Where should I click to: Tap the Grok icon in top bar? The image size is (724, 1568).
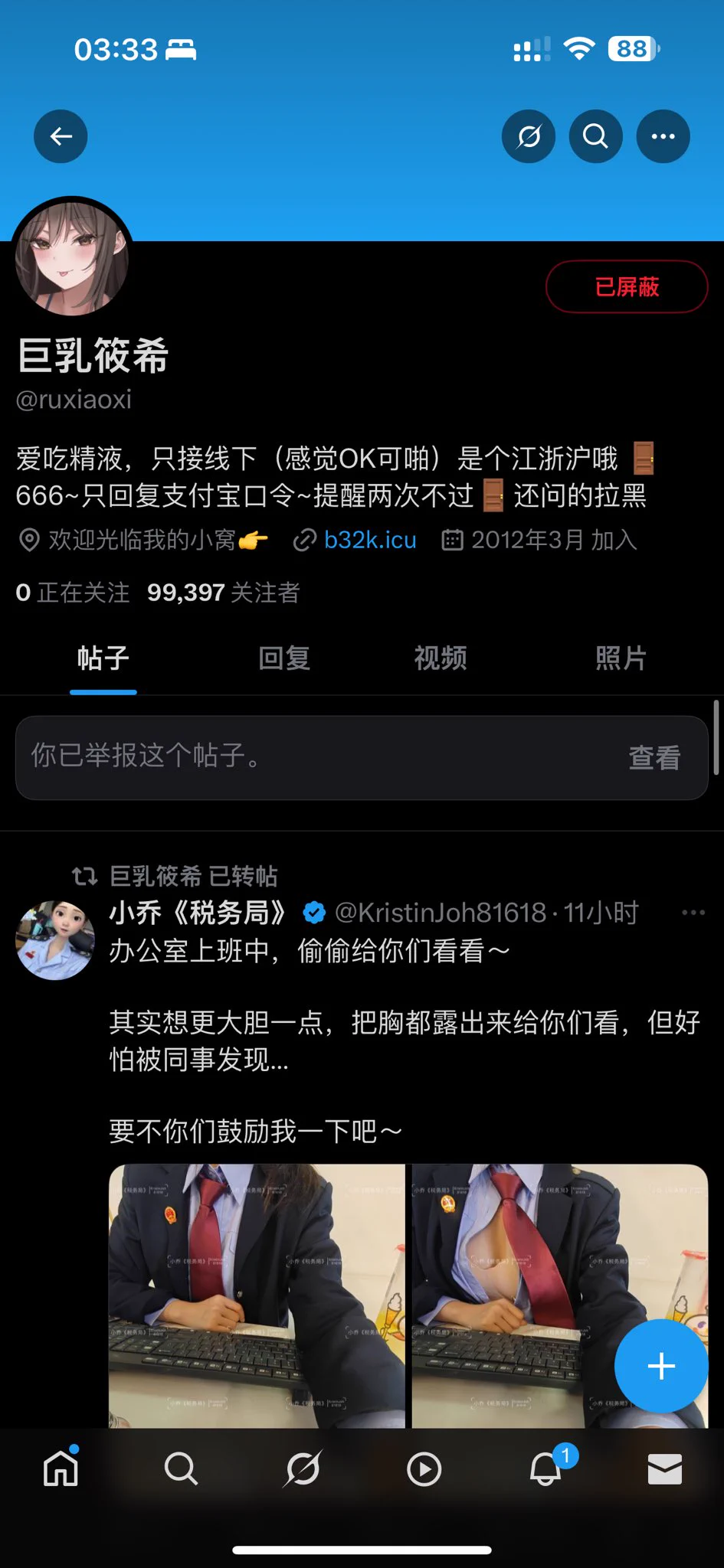[x=529, y=136]
